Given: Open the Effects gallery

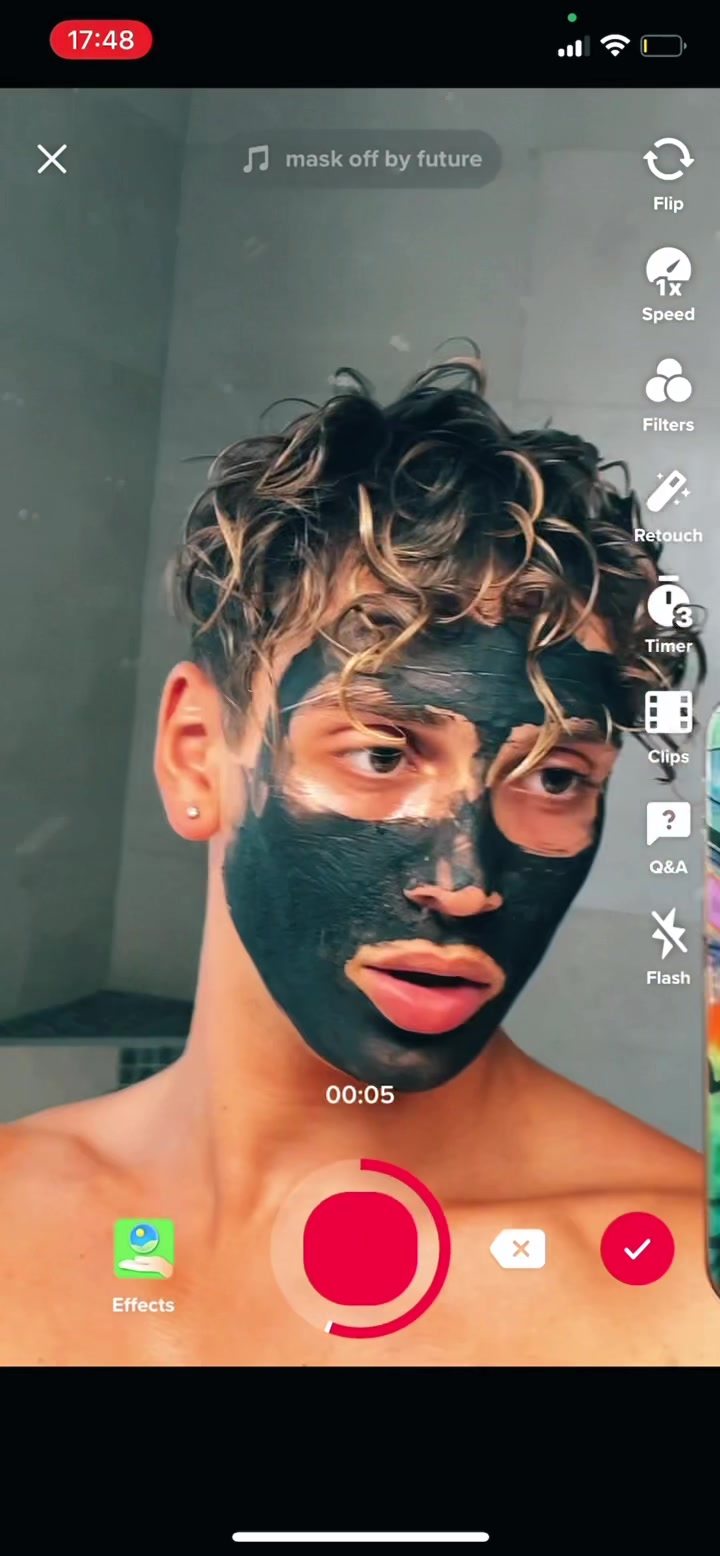Looking at the screenshot, I should point(143,1265).
